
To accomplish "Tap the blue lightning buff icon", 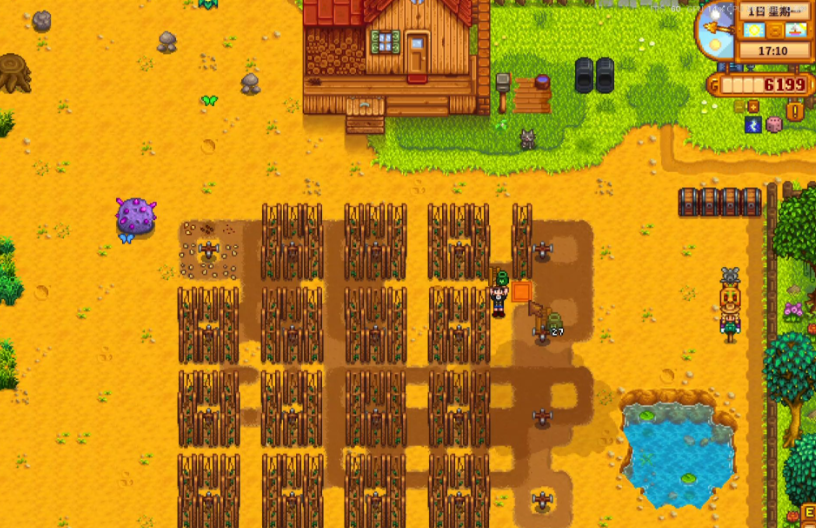I will tap(753, 124).
